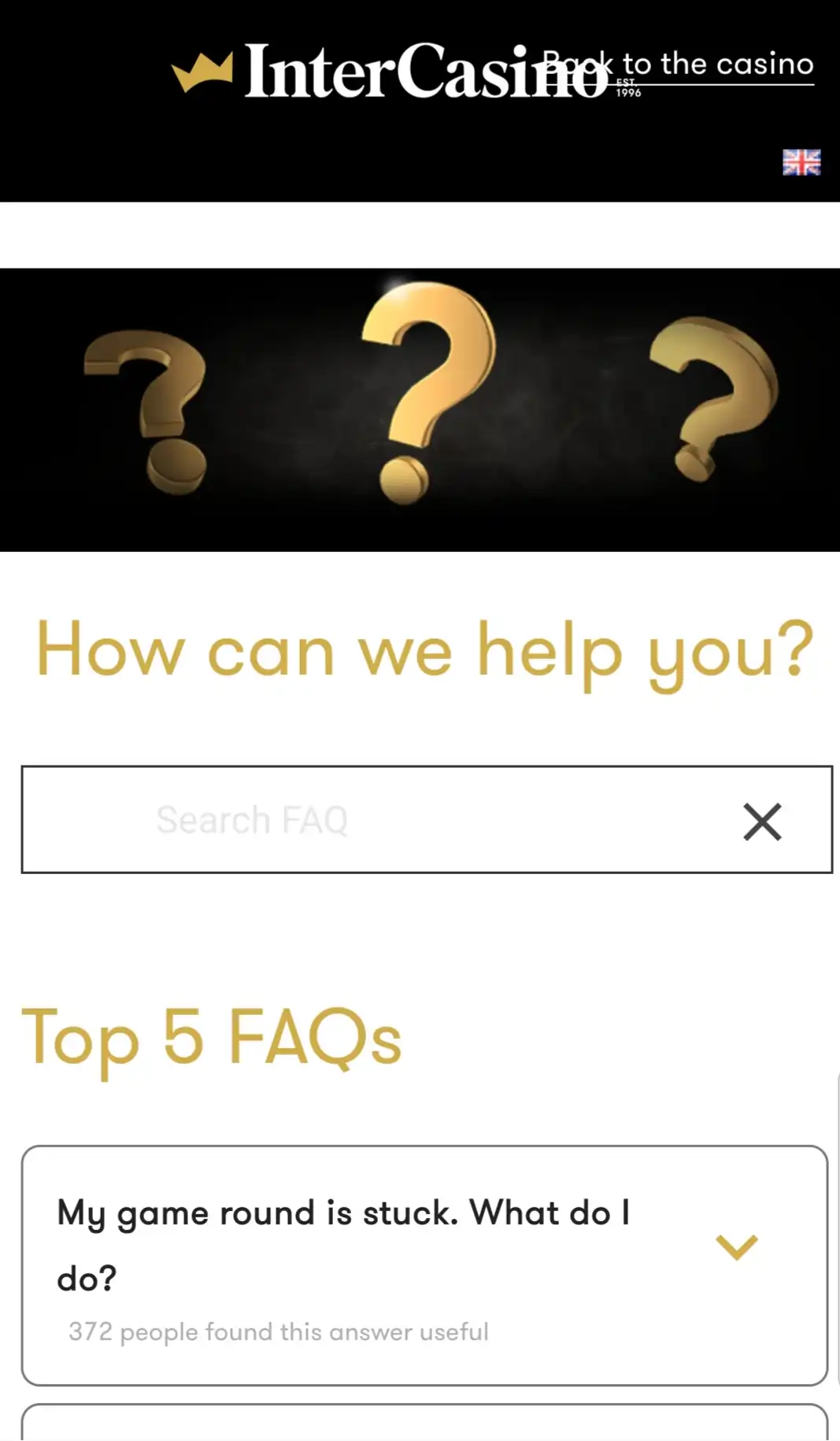Image resolution: width=840 pixels, height=1441 pixels.
Task: Open the UK flag language selector
Action: click(801, 162)
